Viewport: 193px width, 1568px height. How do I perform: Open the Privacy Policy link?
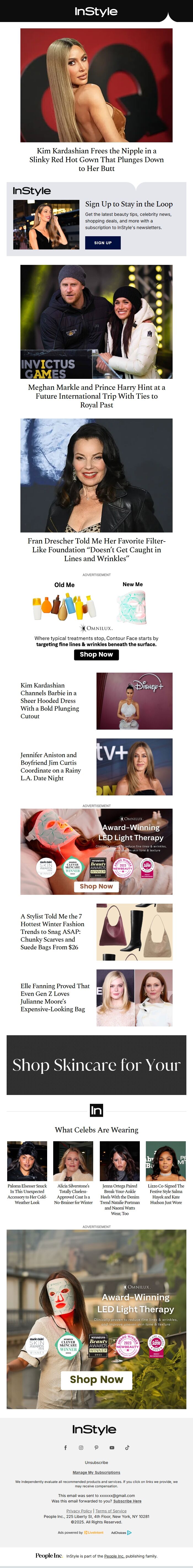[79, 1511]
